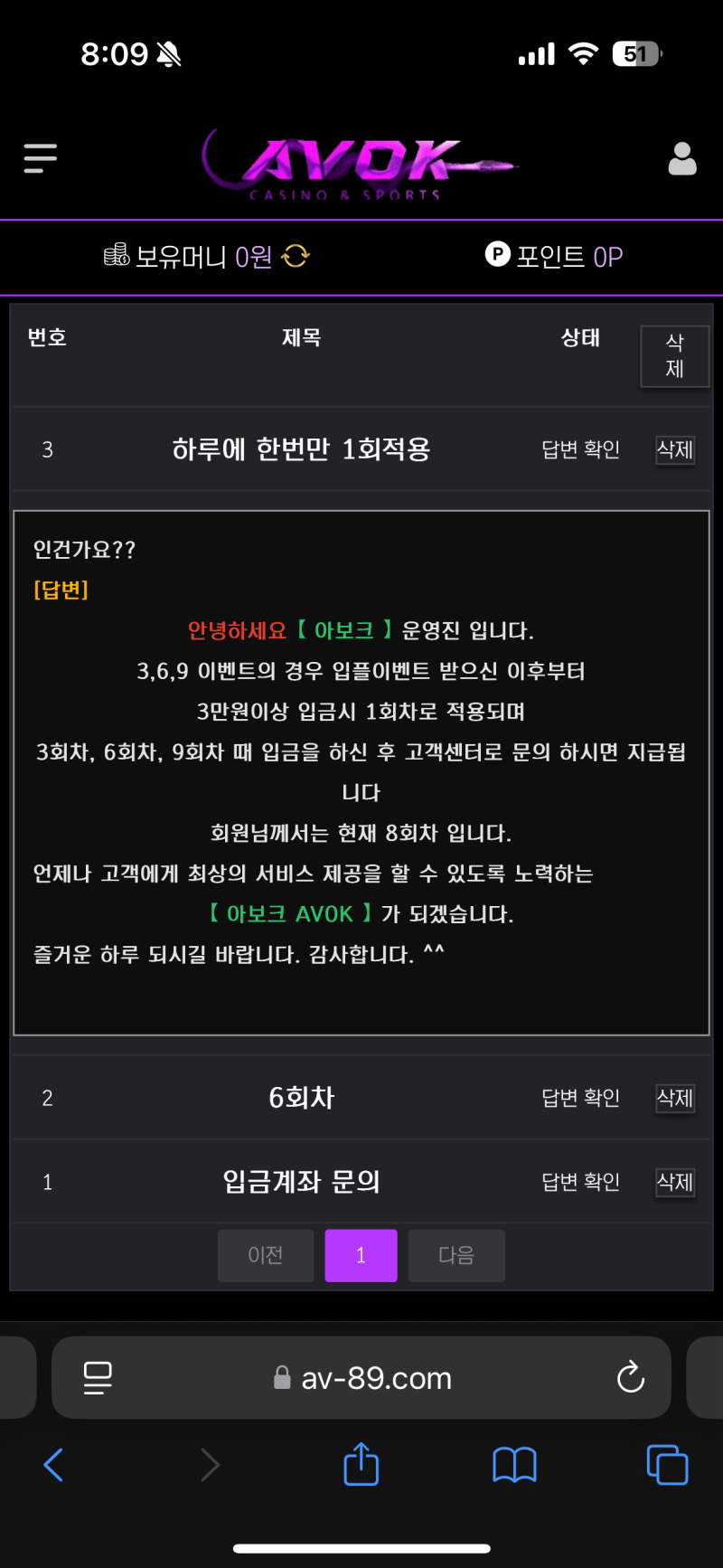Delete the 입금계좌 문의 inquiry
This screenshot has height=1568, width=723.
tap(674, 1182)
